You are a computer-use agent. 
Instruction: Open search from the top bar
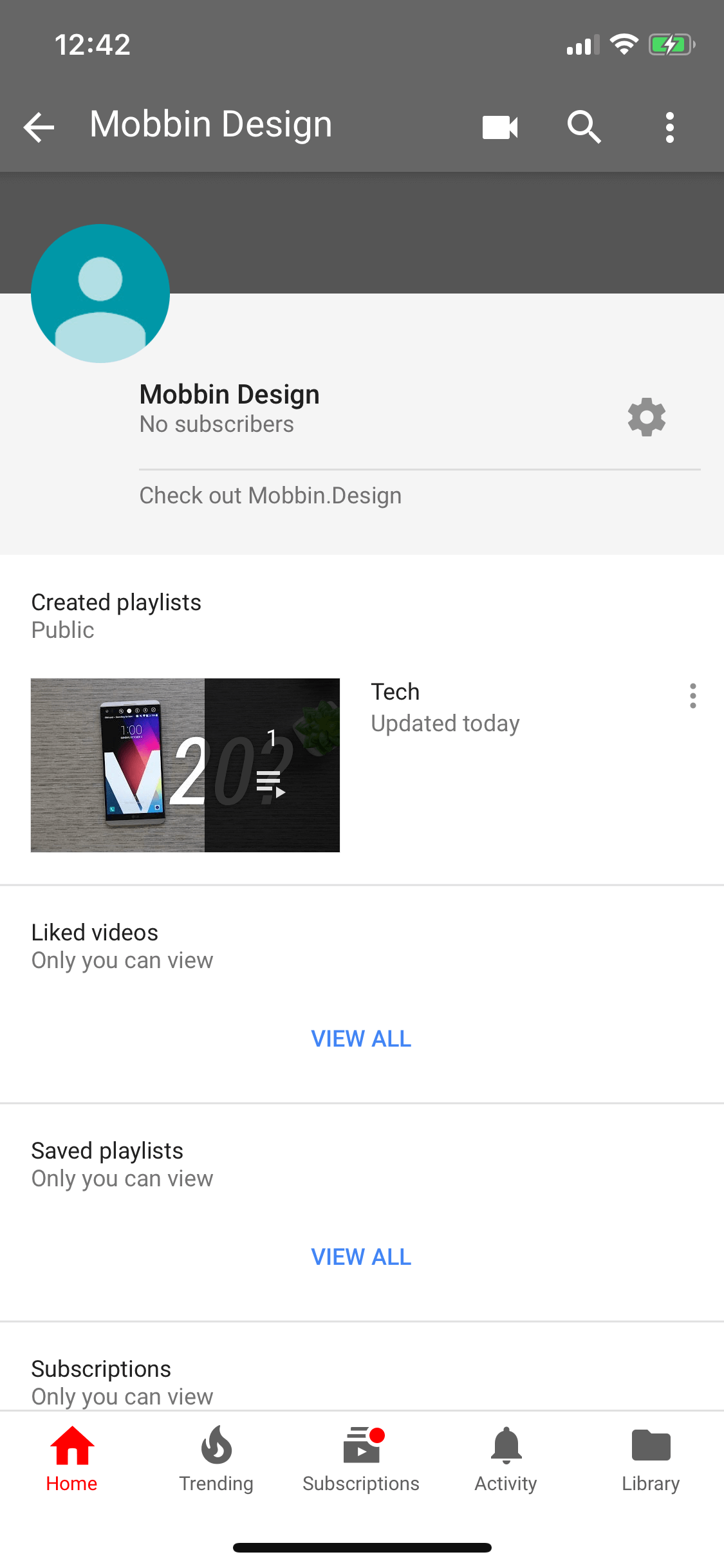pos(584,127)
